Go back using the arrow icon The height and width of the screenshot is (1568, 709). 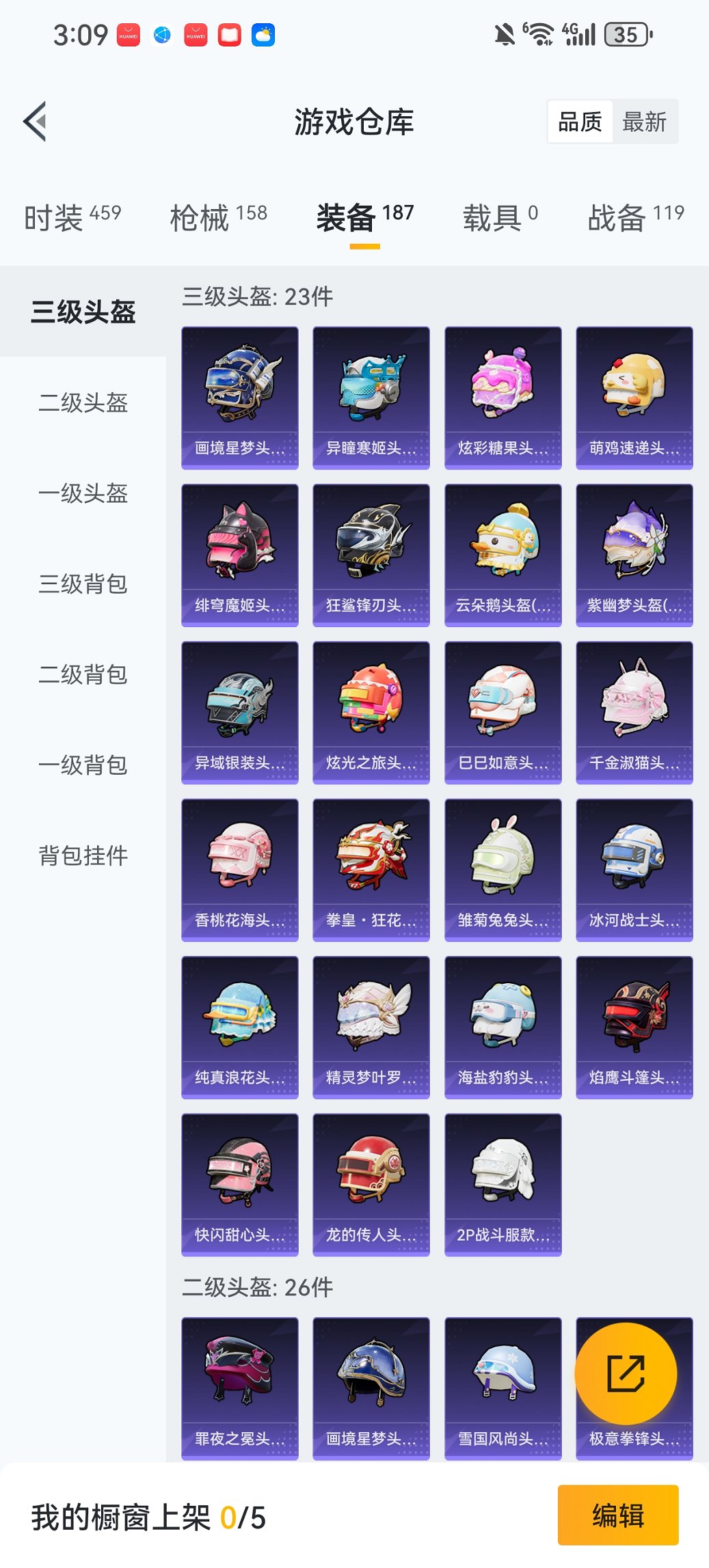point(36,122)
